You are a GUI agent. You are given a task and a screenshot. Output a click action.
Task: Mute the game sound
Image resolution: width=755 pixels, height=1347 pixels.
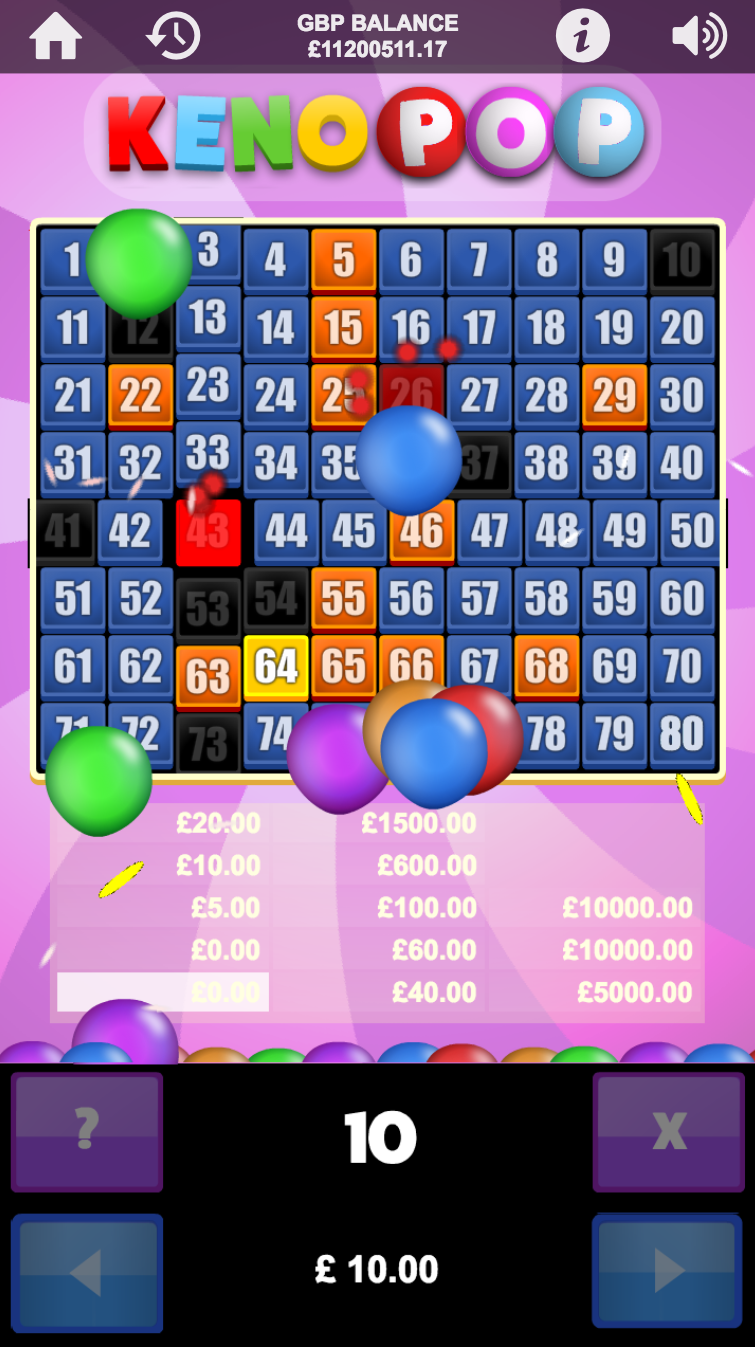[x=698, y=36]
